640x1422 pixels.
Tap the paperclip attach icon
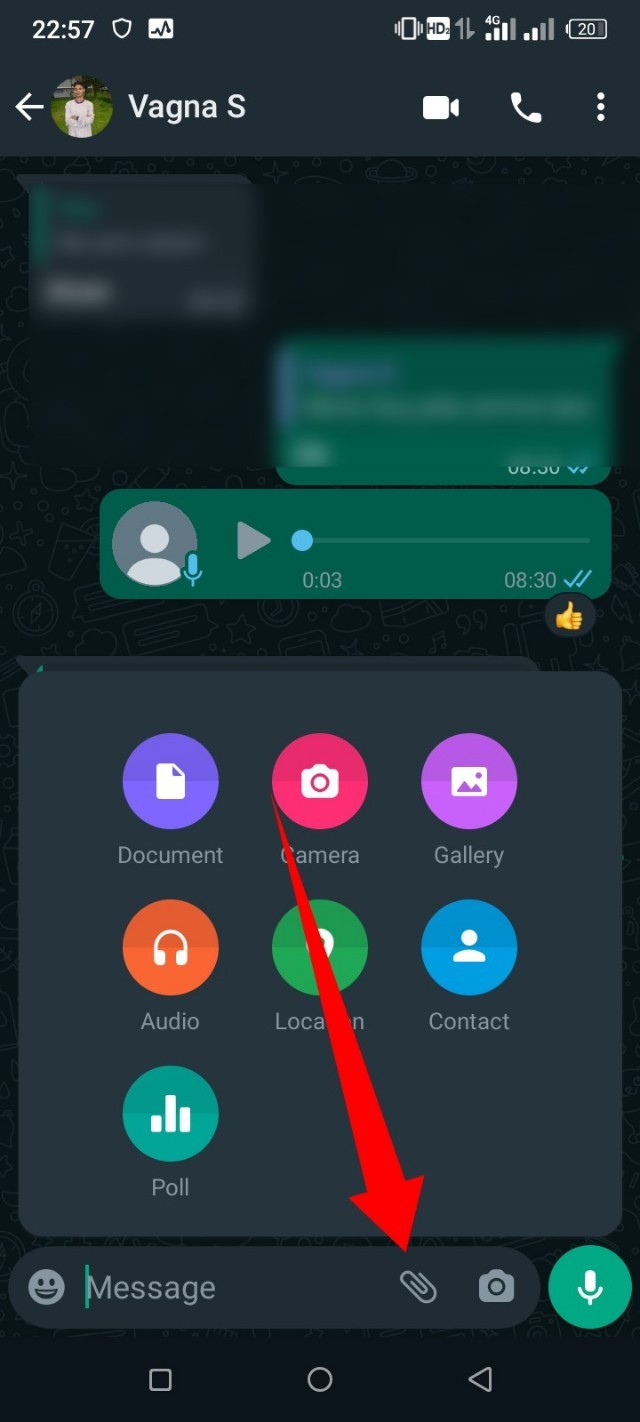[418, 1287]
